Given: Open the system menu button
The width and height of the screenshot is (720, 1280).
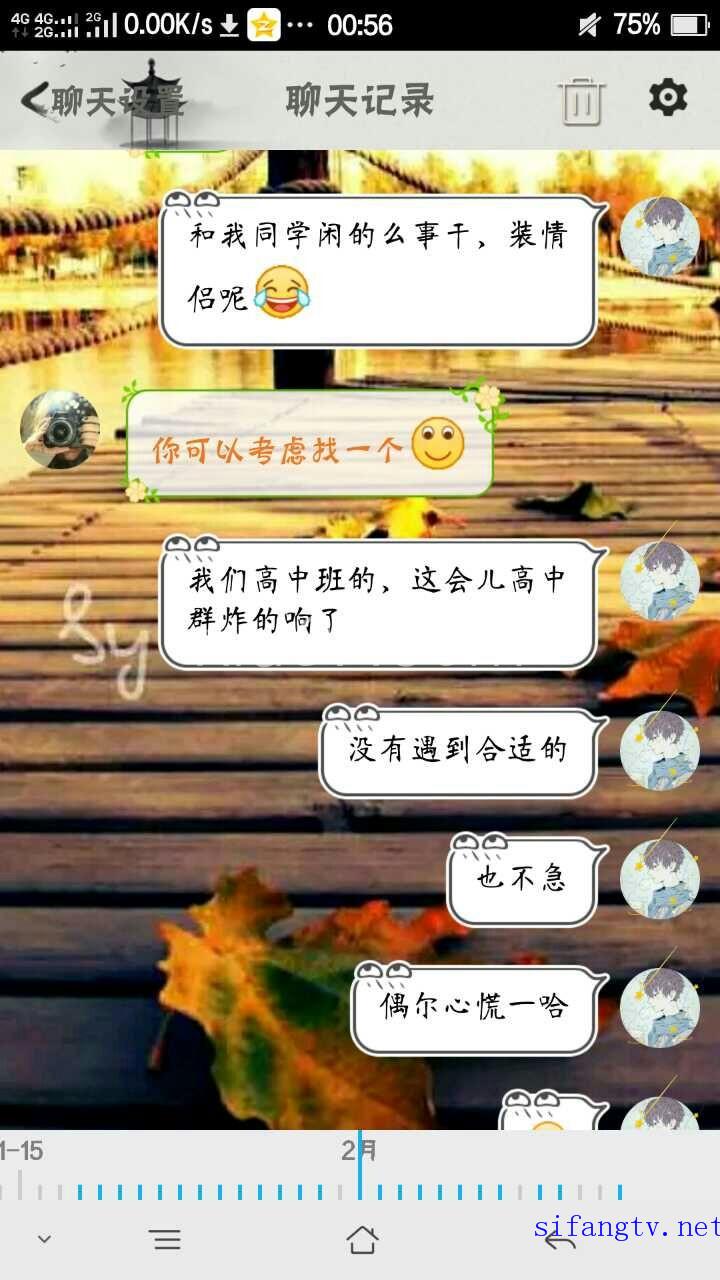Looking at the screenshot, I should pos(166,1240).
